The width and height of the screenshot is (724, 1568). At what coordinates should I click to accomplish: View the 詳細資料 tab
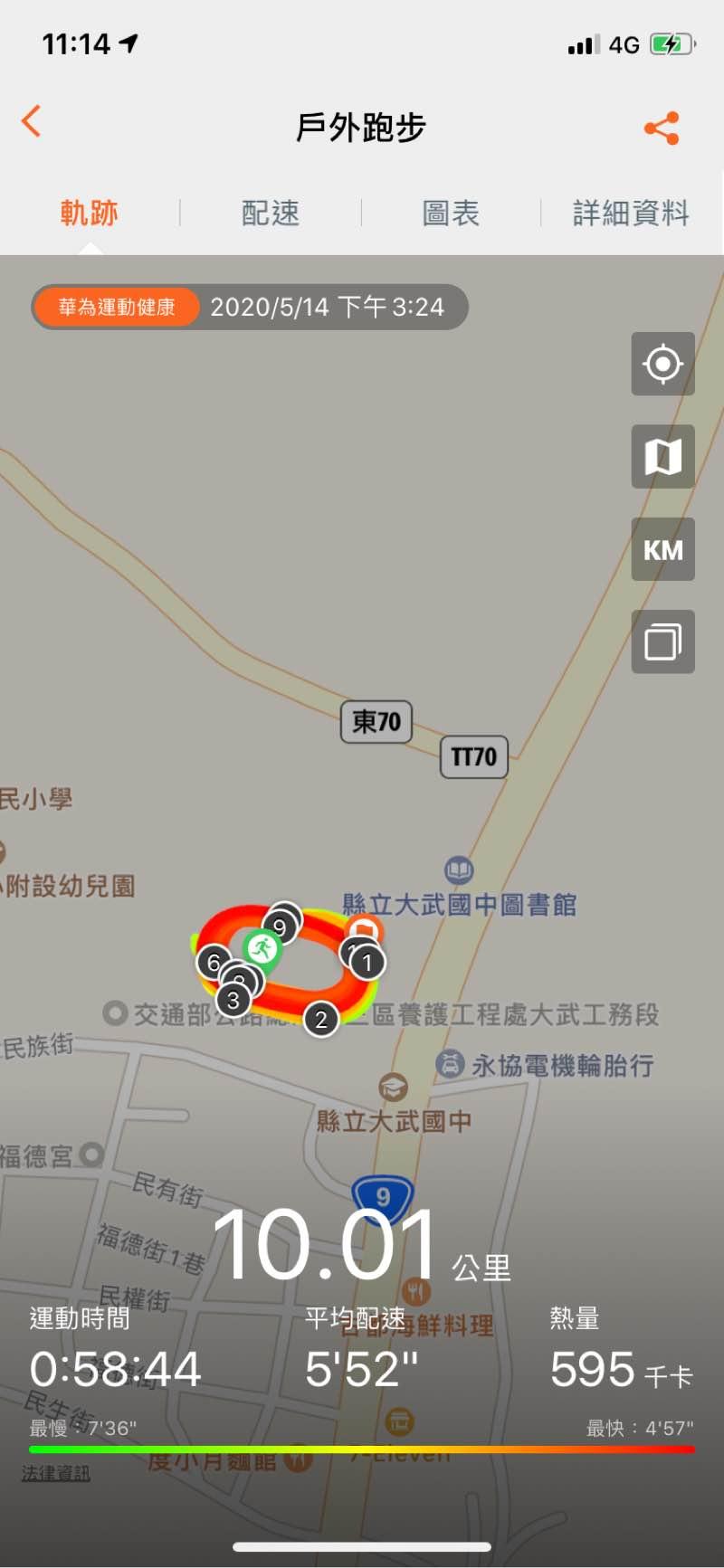pyautogui.click(x=631, y=214)
